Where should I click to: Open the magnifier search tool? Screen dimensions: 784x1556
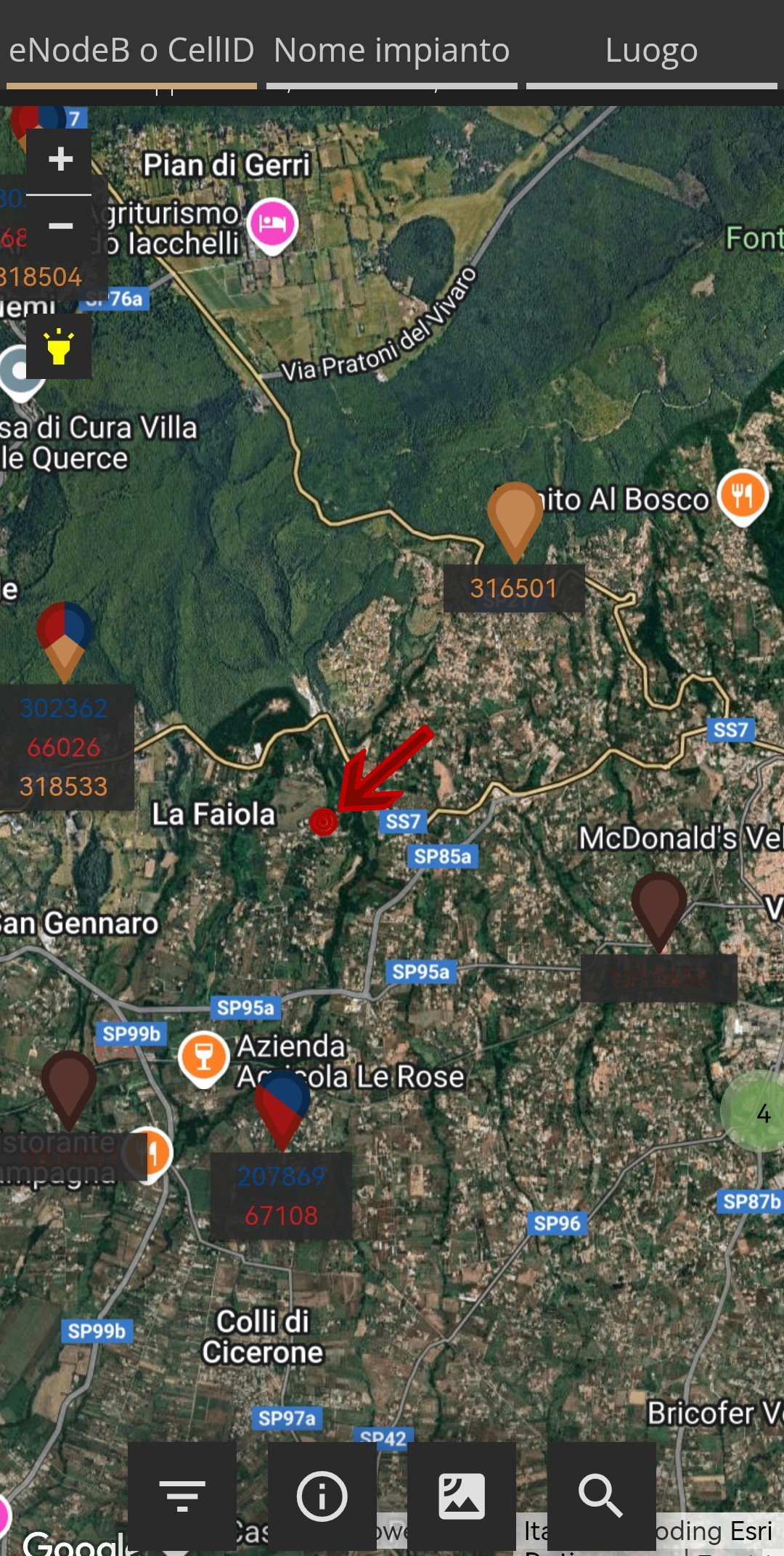[601, 1496]
